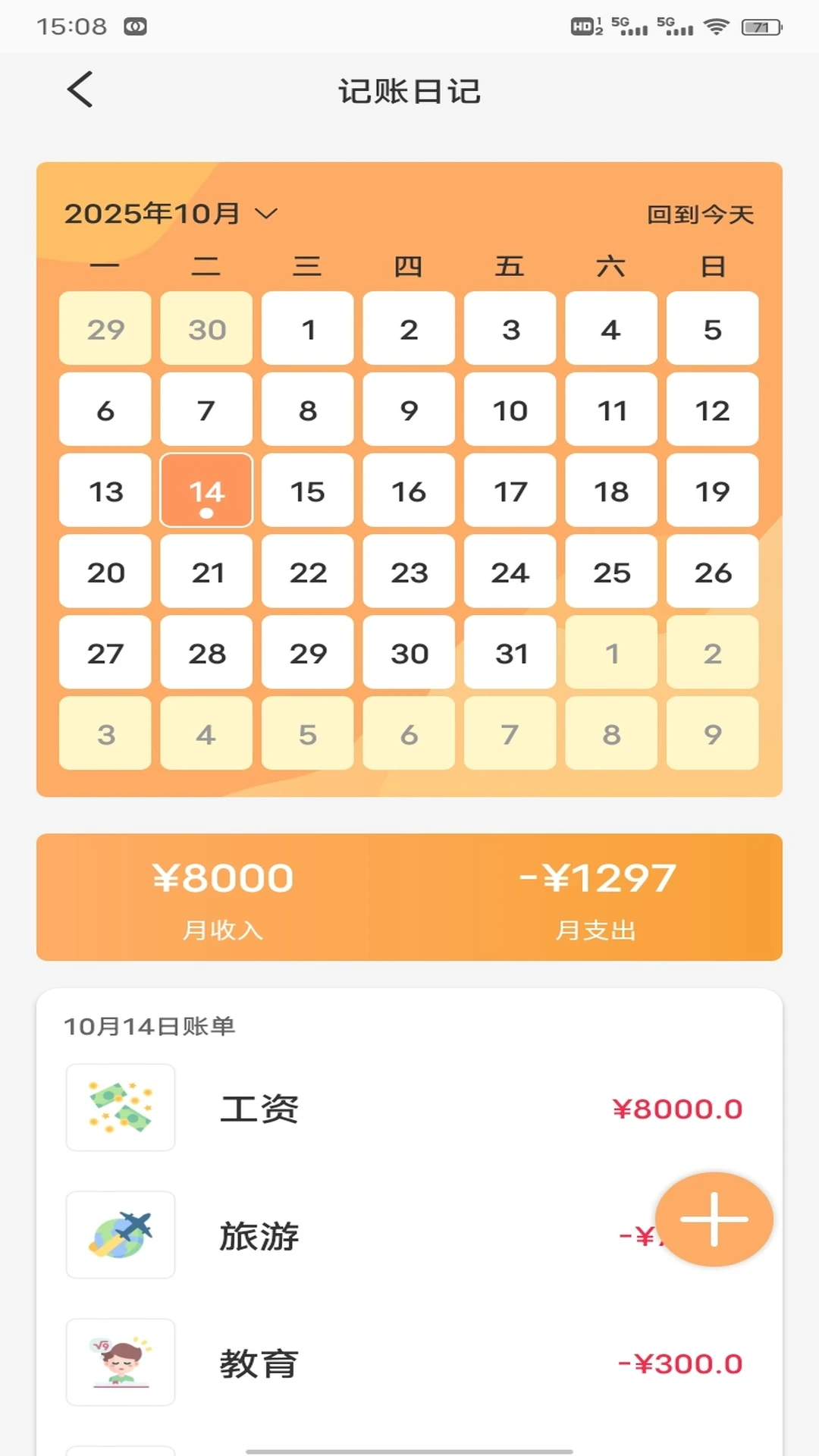This screenshot has height=1456, width=819.
Task: Tap the 五 Friday weekday header
Action: point(510,266)
